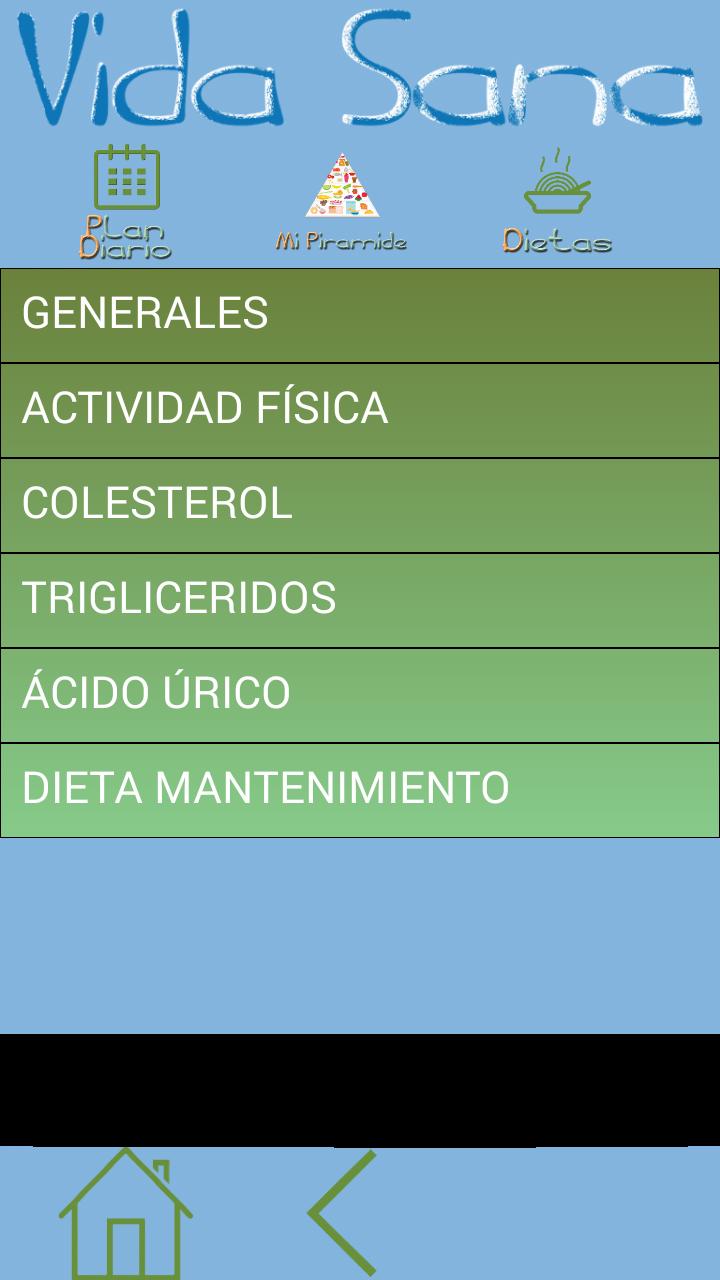720x1280 pixels.
Task: Open the Plan Diario calendar
Action: point(126,202)
